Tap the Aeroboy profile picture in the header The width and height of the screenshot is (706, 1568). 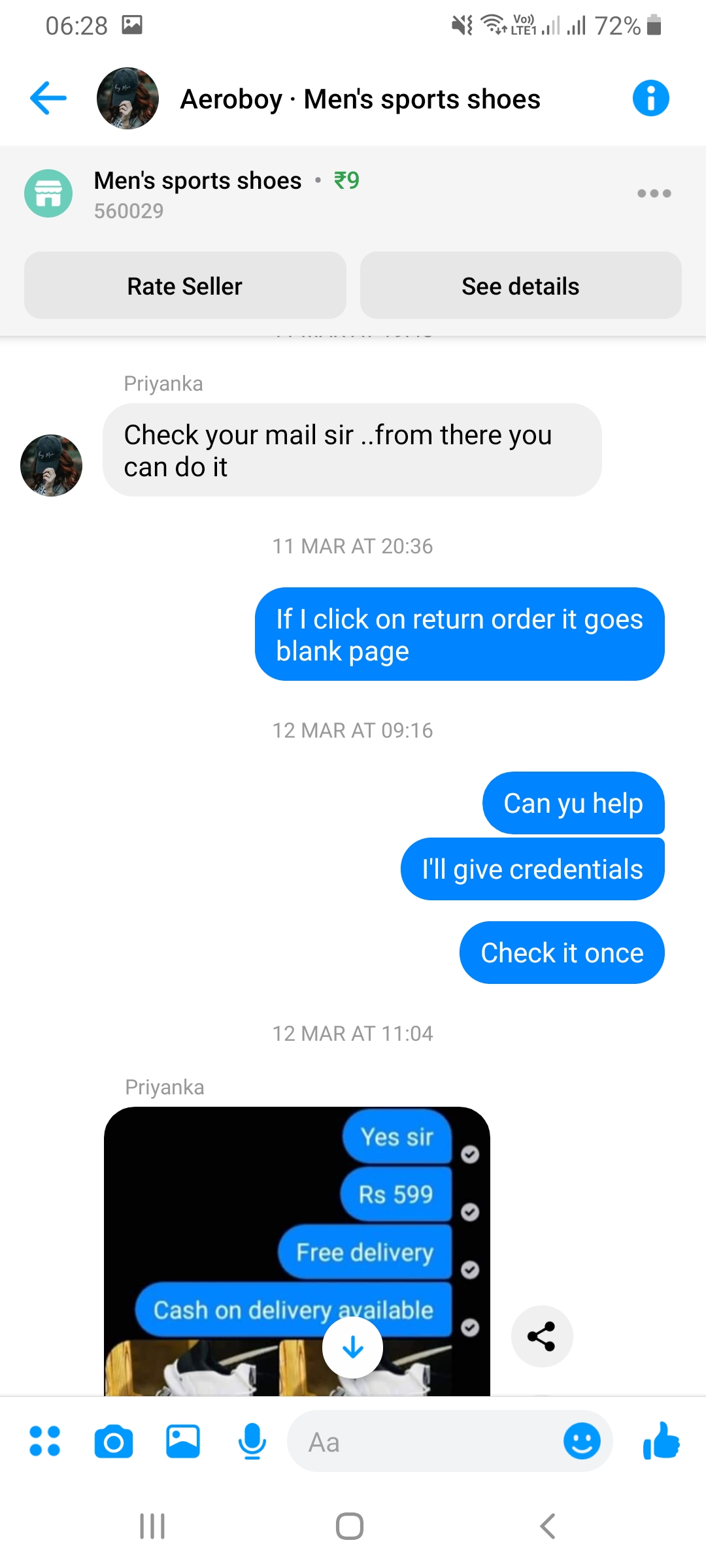[127, 99]
